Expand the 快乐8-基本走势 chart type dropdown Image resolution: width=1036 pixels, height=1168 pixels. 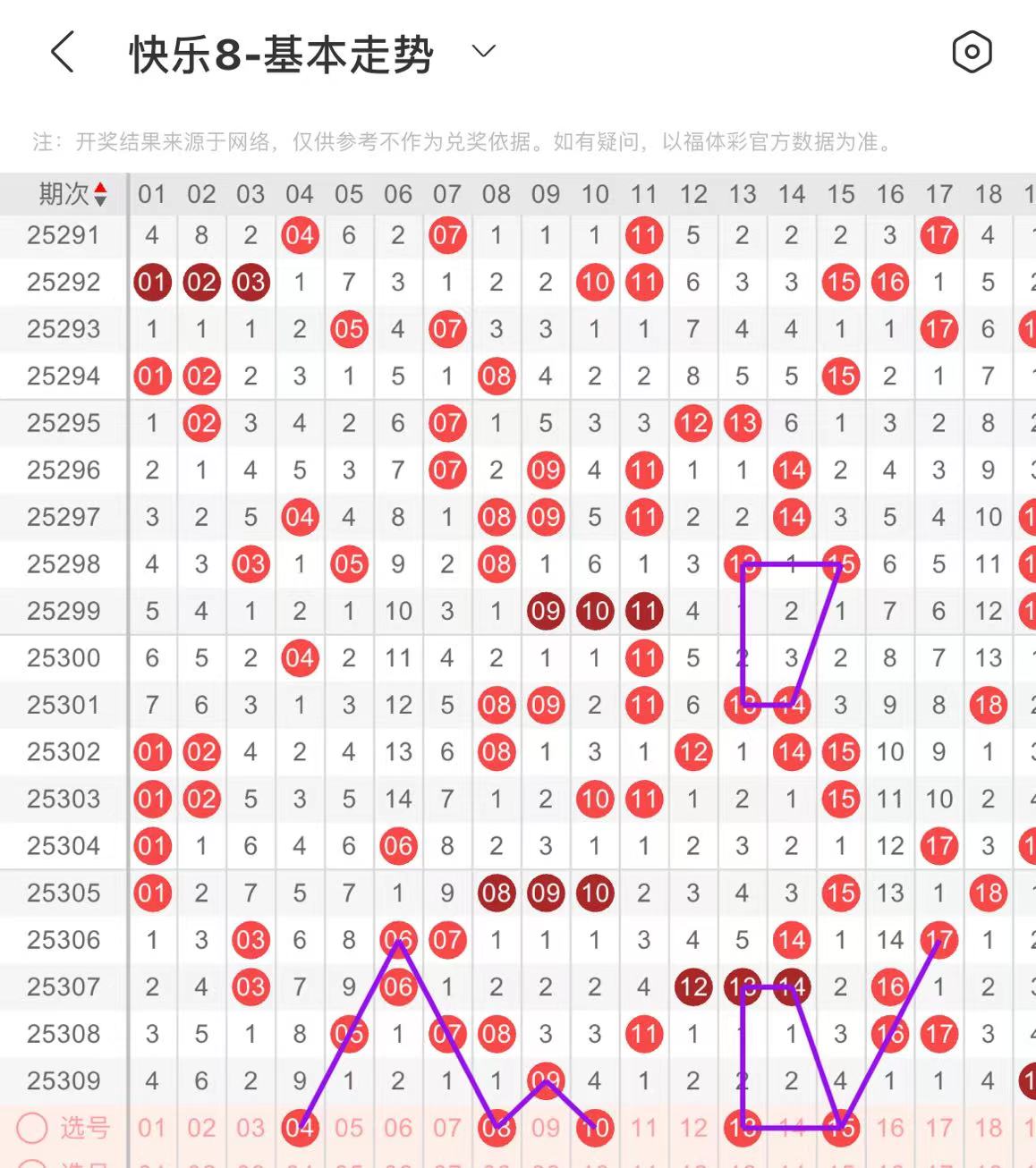tap(483, 52)
